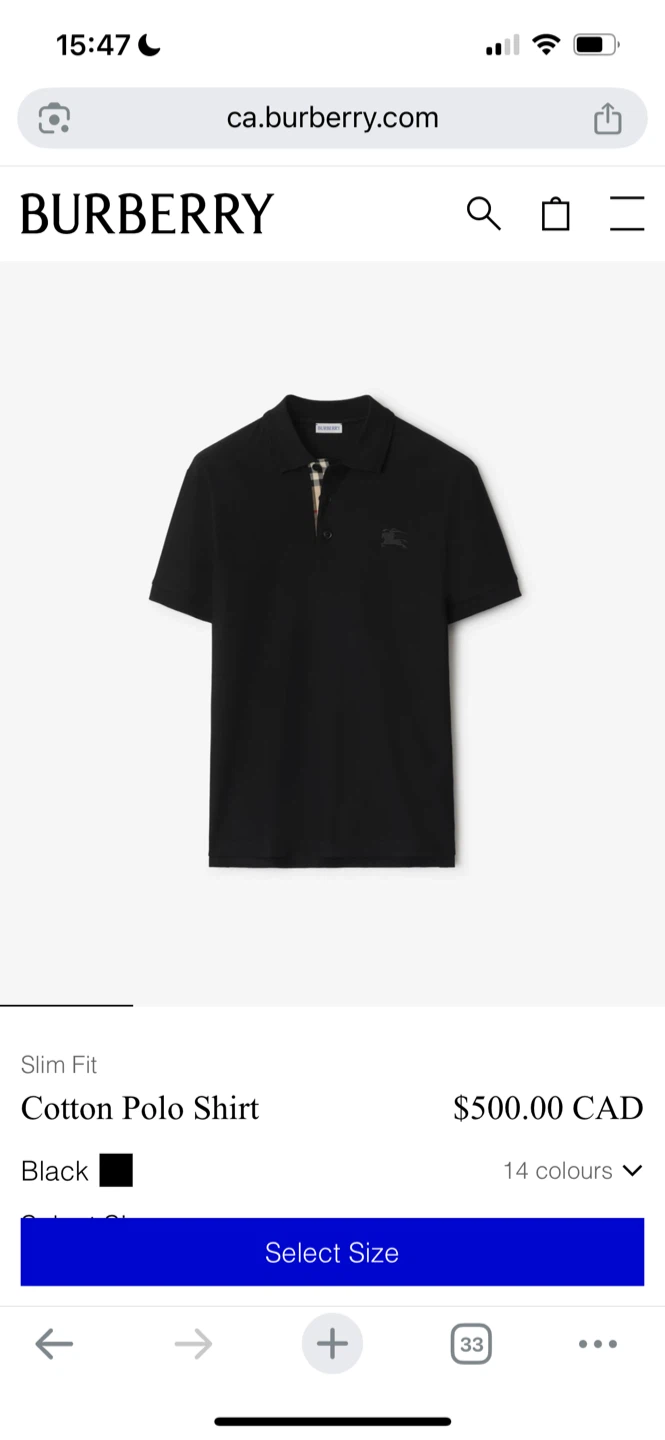Go back to the previous page

tap(54, 1344)
